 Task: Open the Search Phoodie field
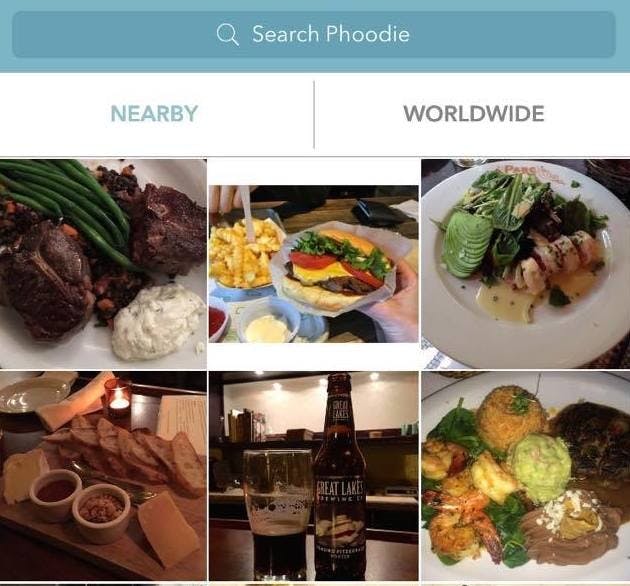coord(314,35)
